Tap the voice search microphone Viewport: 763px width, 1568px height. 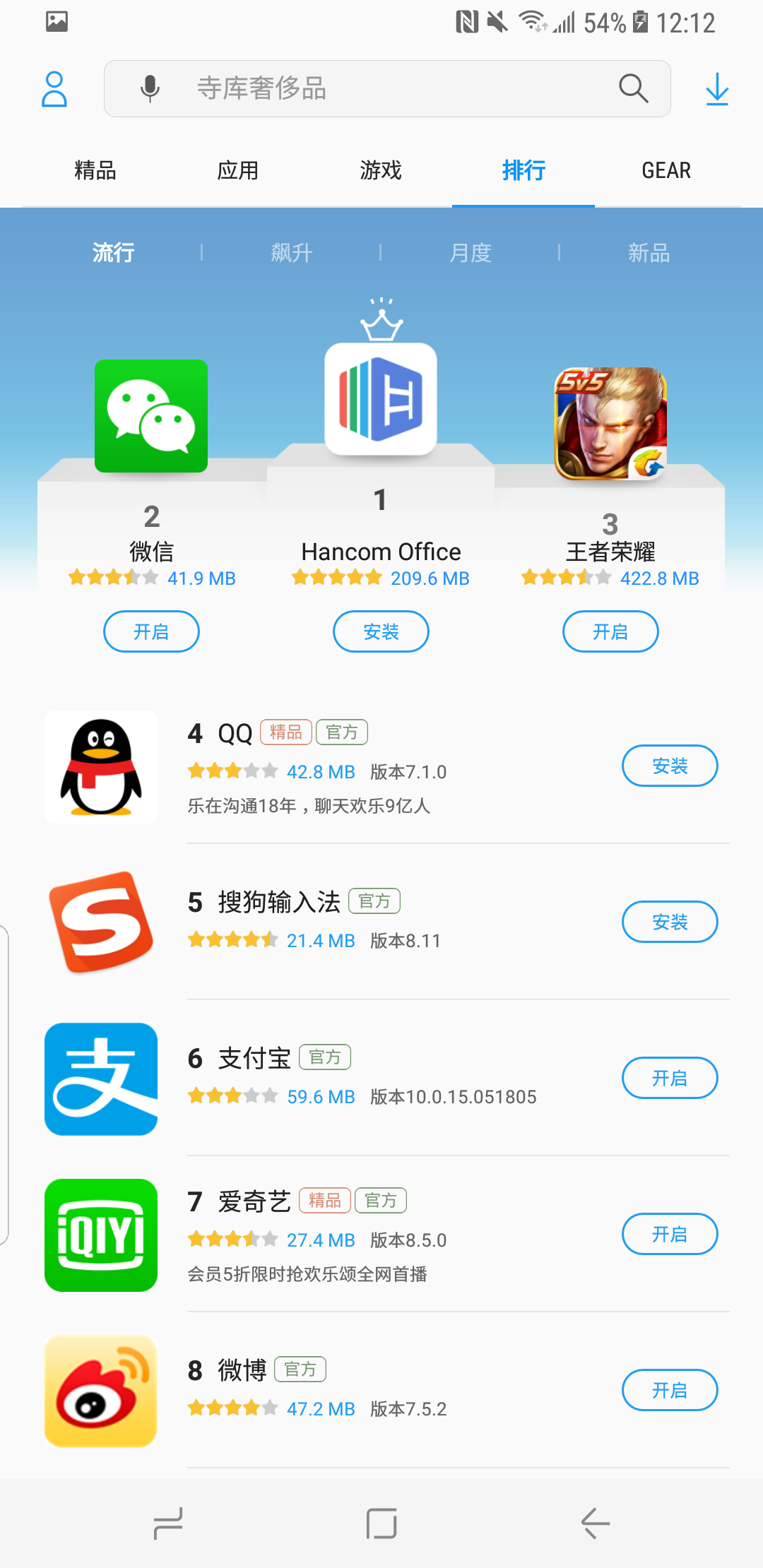(x=150, y=89)
